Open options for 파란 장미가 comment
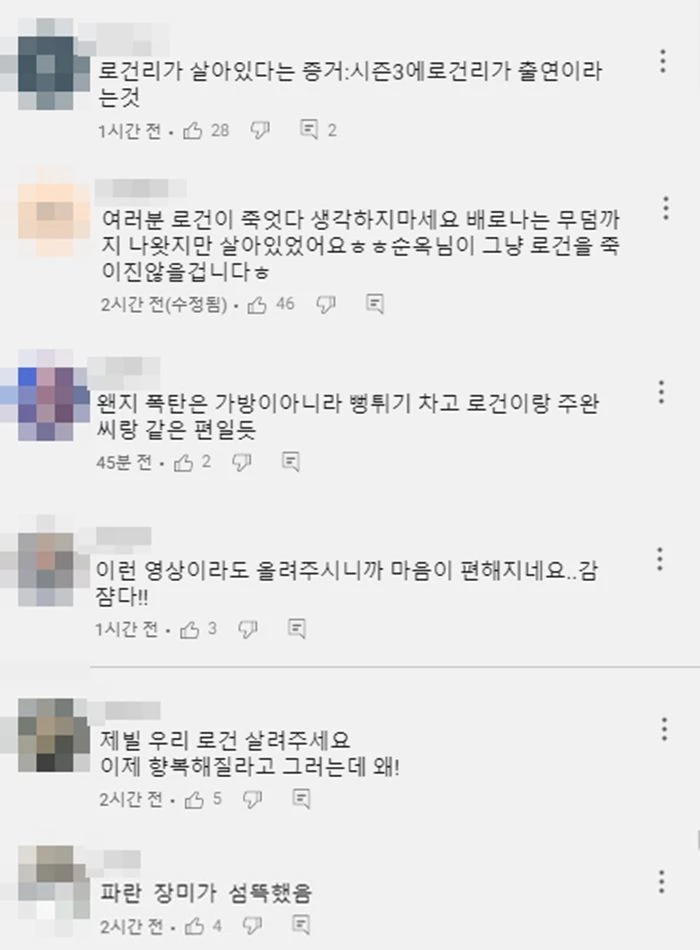Image resolution: width=700 pixels, height=950 pixels. [662, 881]
